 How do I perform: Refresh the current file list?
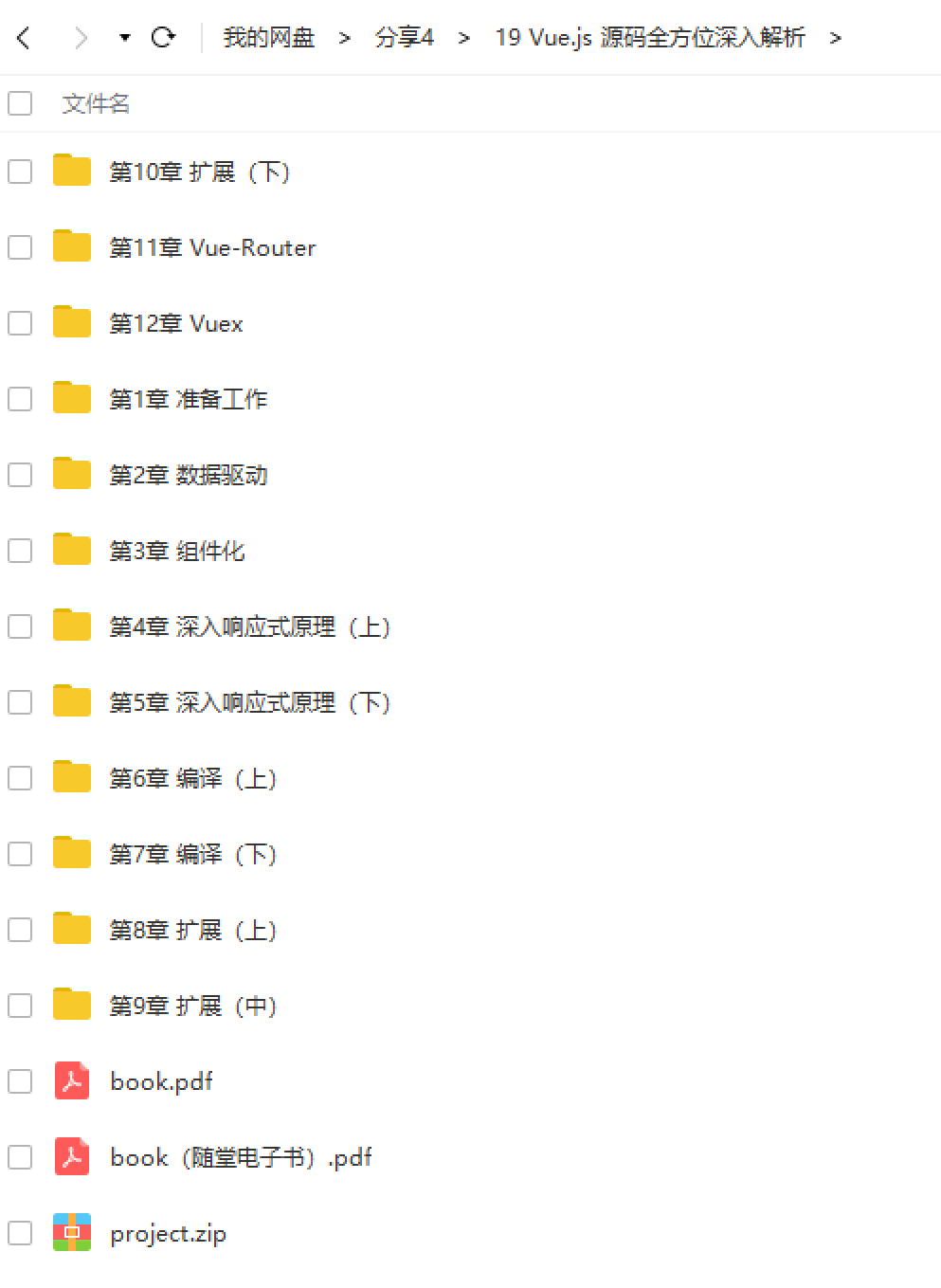click(163, 38)
